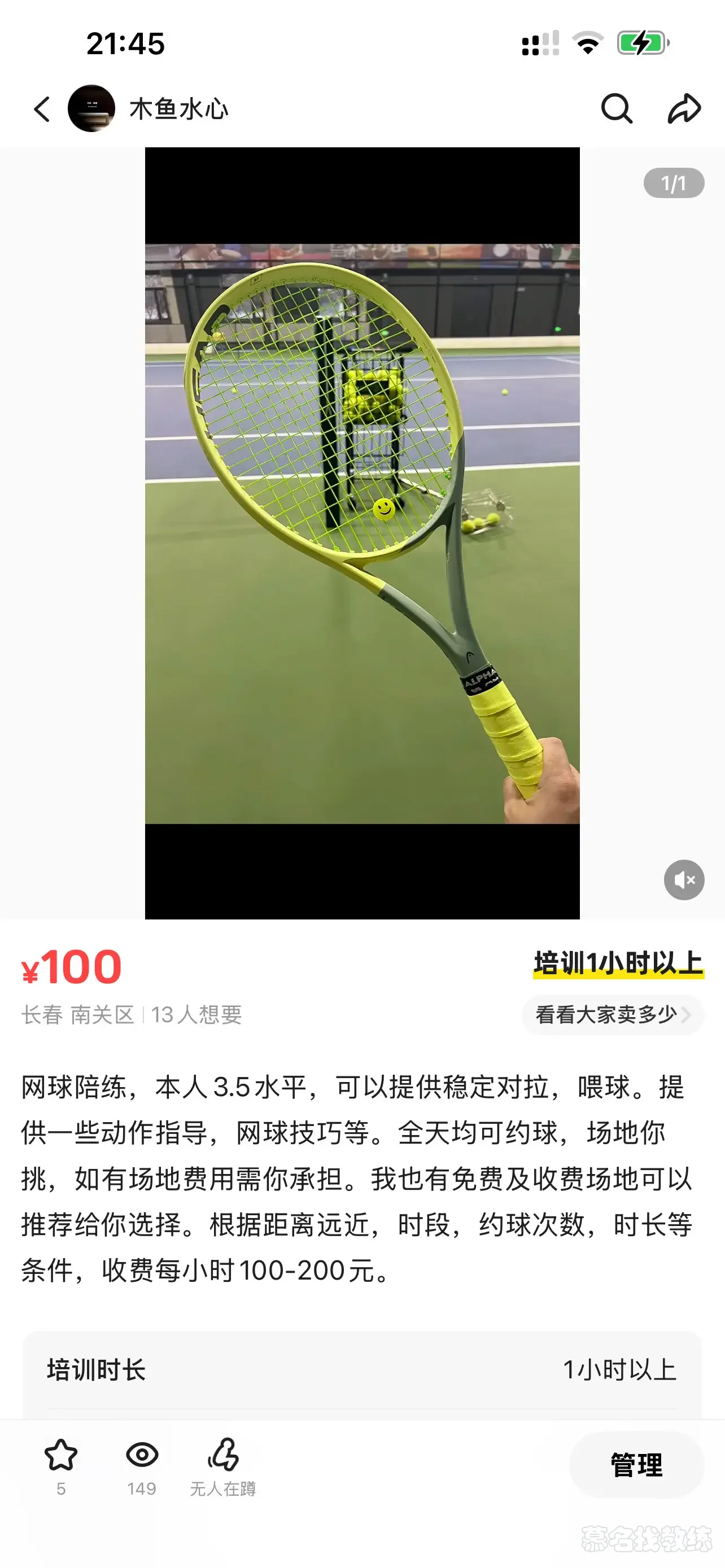Share this listing
The image size is (725, 1568).
click(684, 110)
